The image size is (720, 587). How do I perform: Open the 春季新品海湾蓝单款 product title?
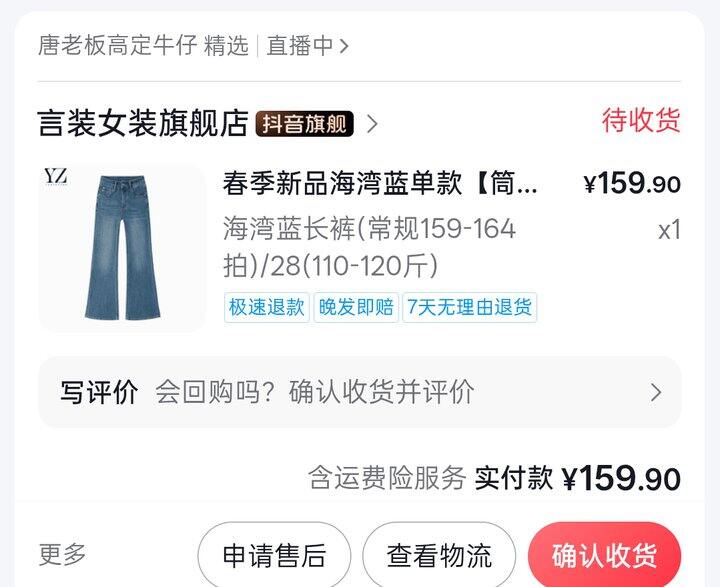coord(380,184)
